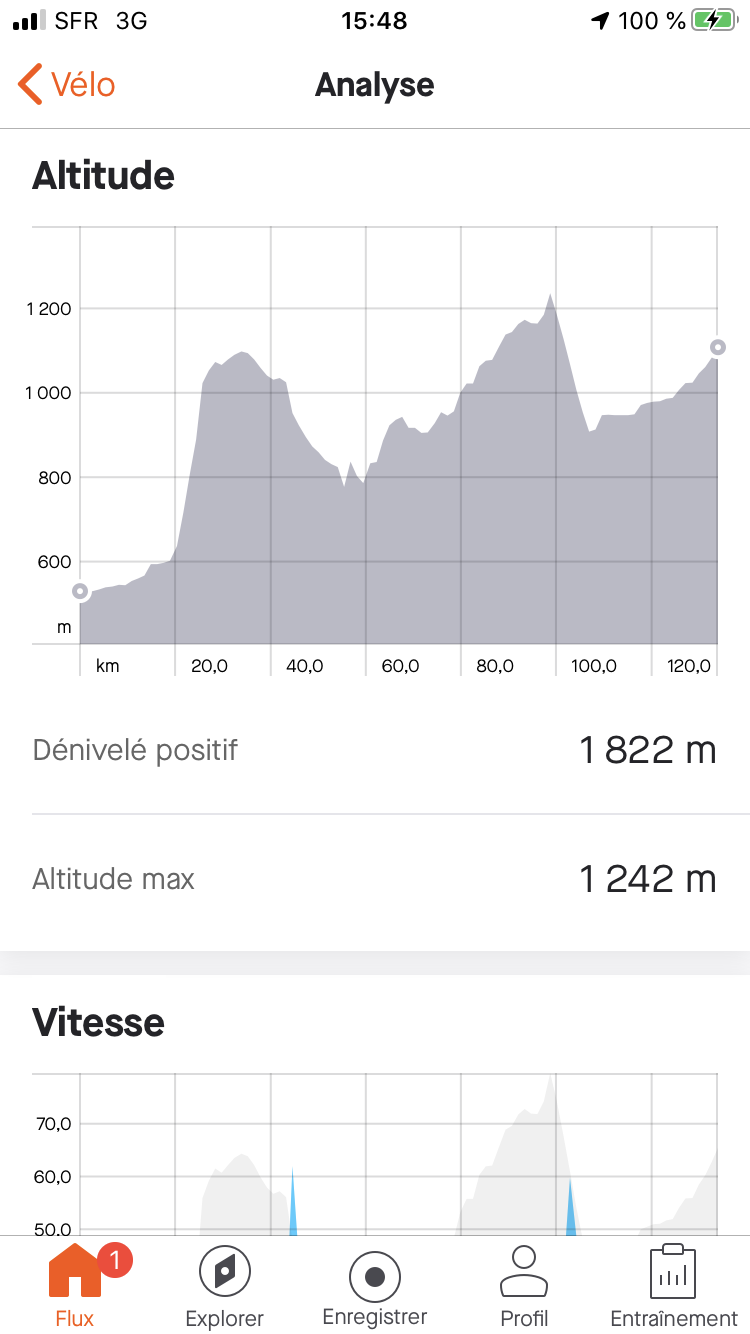Switch to the Explorer tab

(x=225, y=1285)
